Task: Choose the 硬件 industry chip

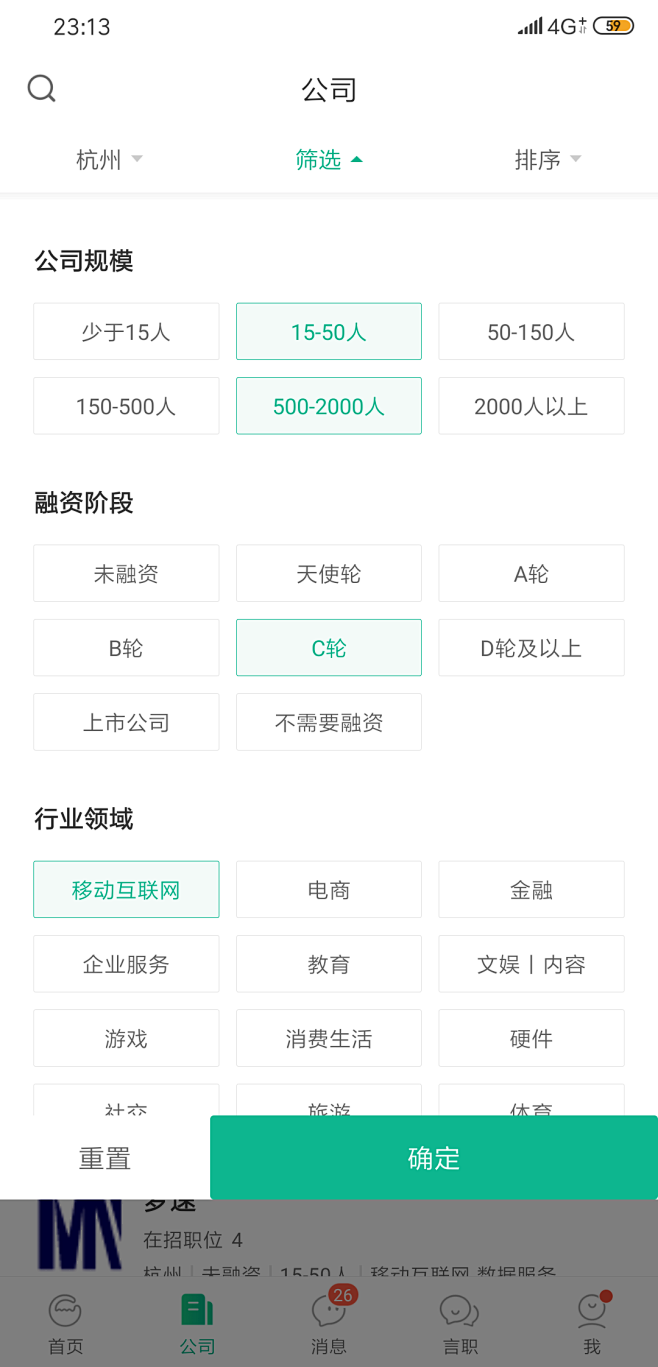Action: coord(531,1038)
